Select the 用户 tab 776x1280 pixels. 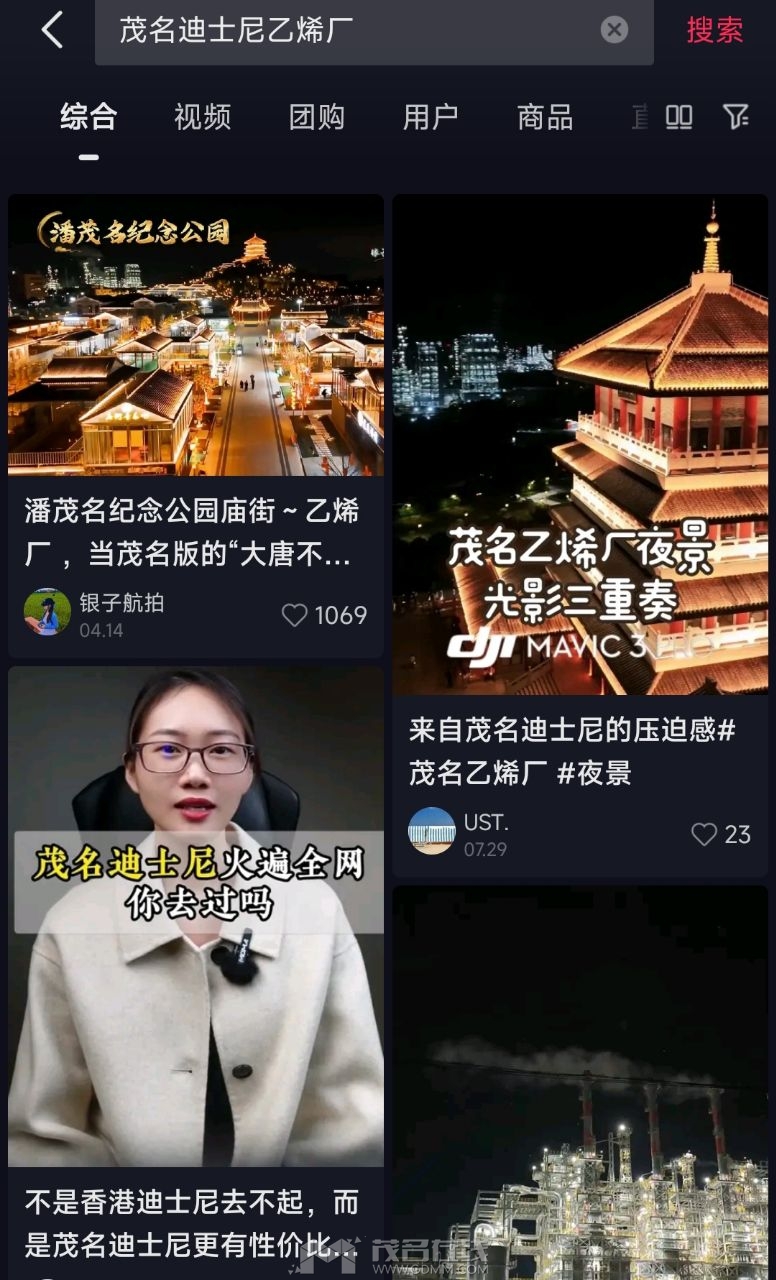click(x=431, y=117)
